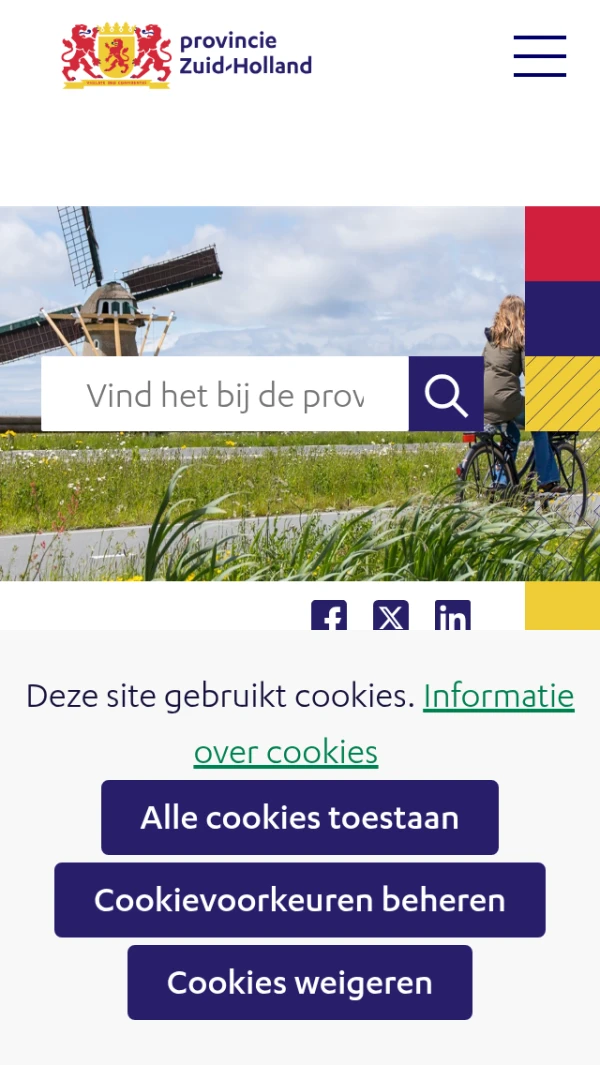Image resolution: width=600 pixels, height=1065 pixels.
Task: Tap the magnifying glass search button
Action: coord(446,395)
